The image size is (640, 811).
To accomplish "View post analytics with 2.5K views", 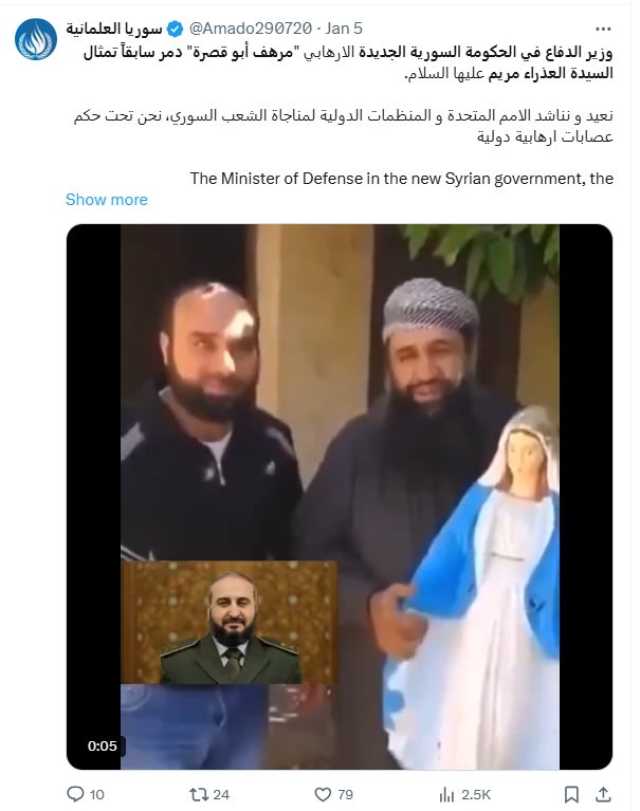I will tap(447, 794).
